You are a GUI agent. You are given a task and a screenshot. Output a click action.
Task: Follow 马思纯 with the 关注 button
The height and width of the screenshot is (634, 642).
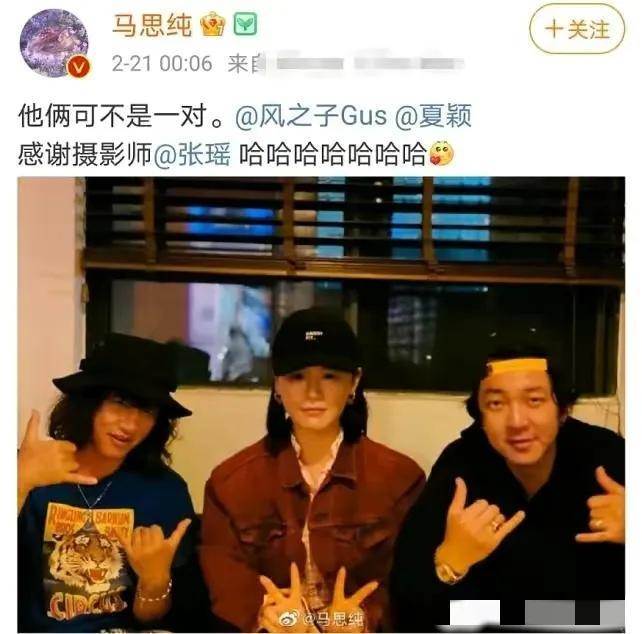[x=577, y=30]
